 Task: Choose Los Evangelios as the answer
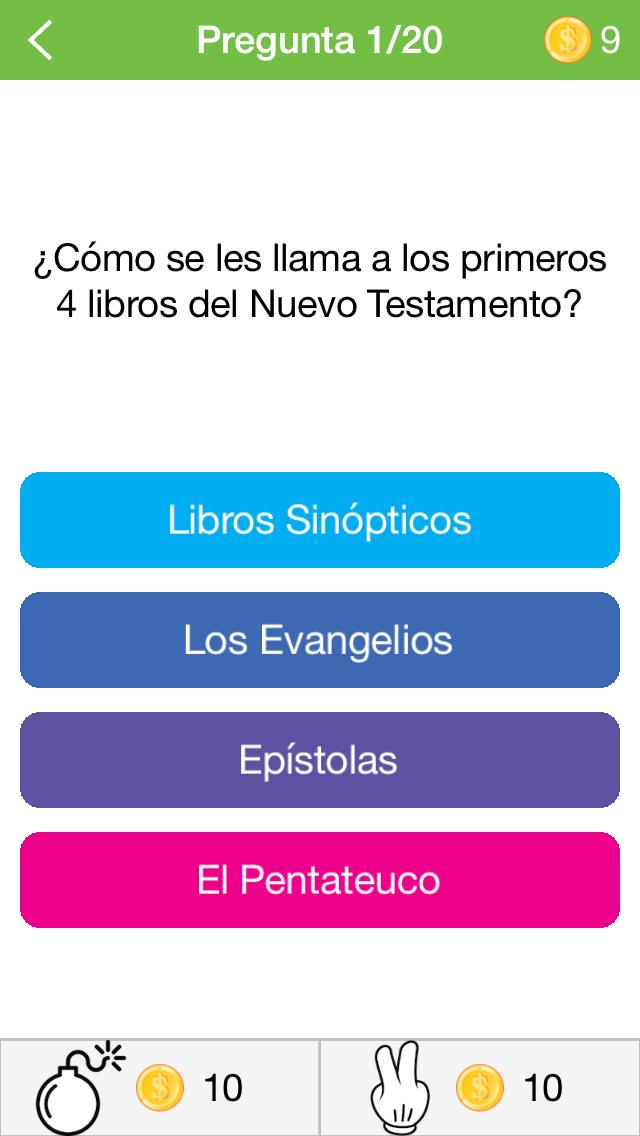[x=320, y=640]
